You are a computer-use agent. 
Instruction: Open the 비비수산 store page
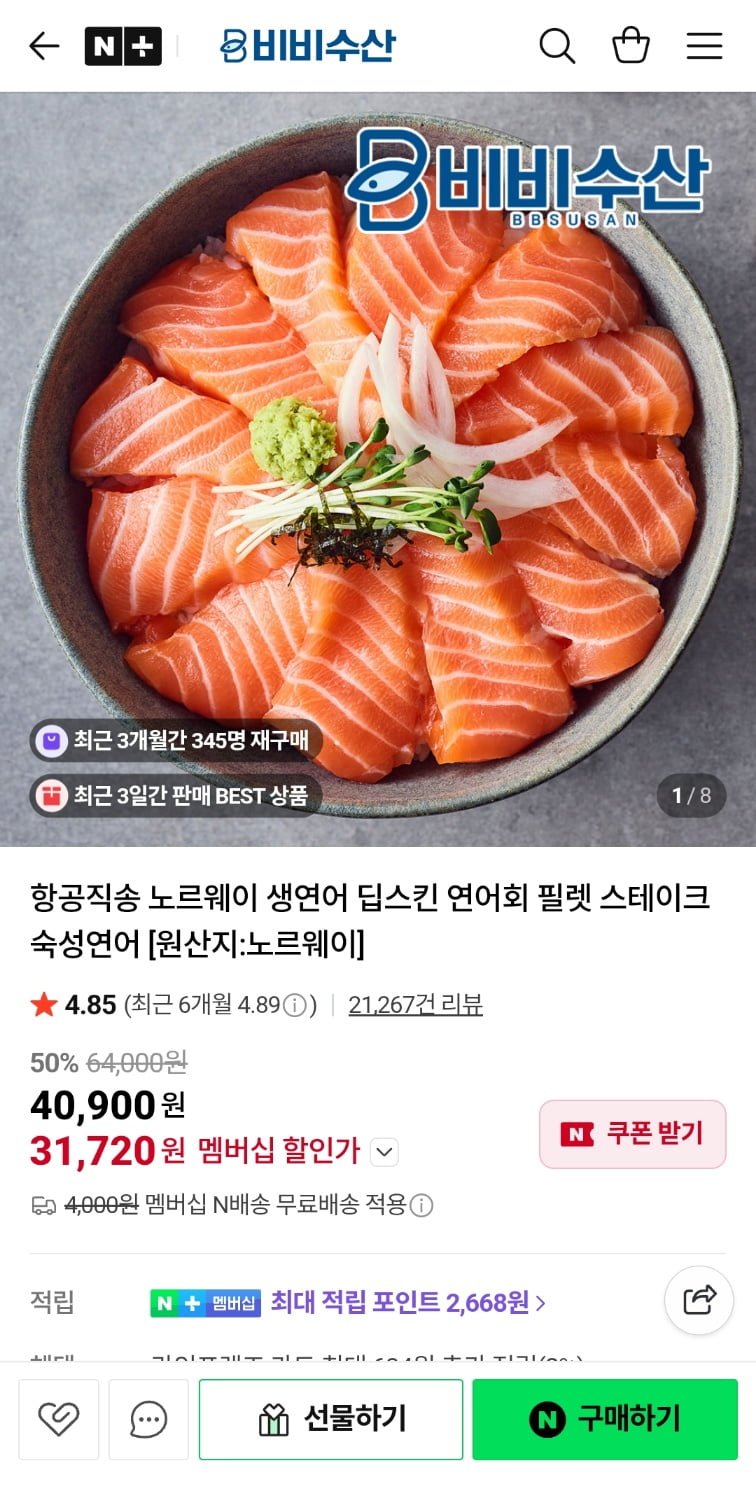[308, 46]
